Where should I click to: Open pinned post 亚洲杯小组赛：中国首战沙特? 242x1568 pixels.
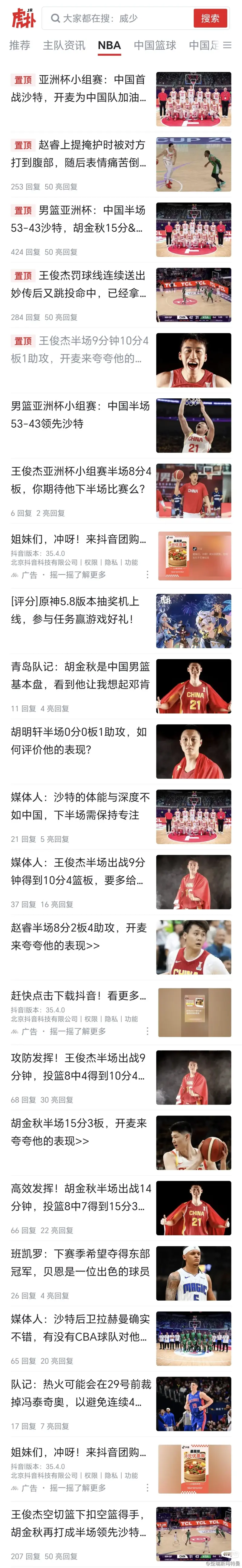[79, 88]
